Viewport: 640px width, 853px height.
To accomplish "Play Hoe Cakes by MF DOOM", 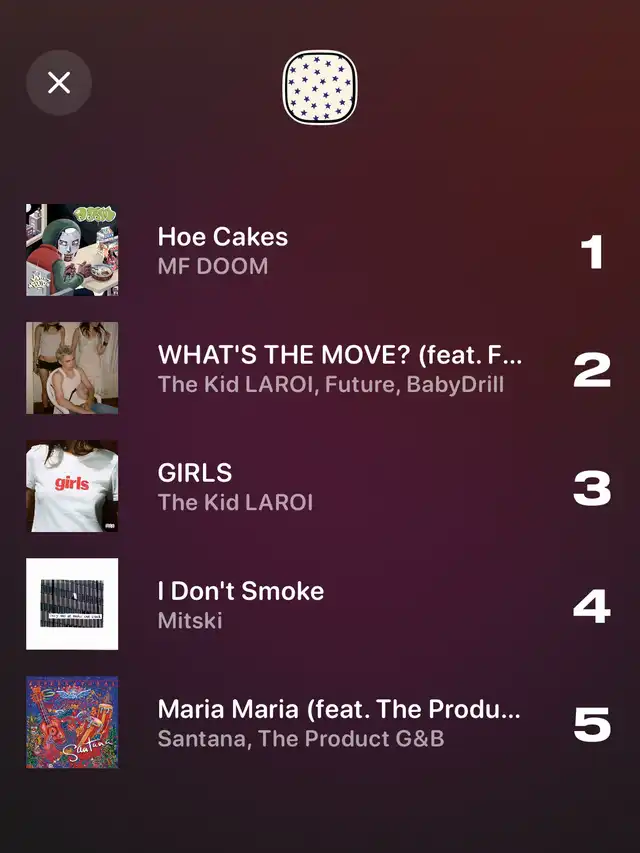I will point(223,250).
